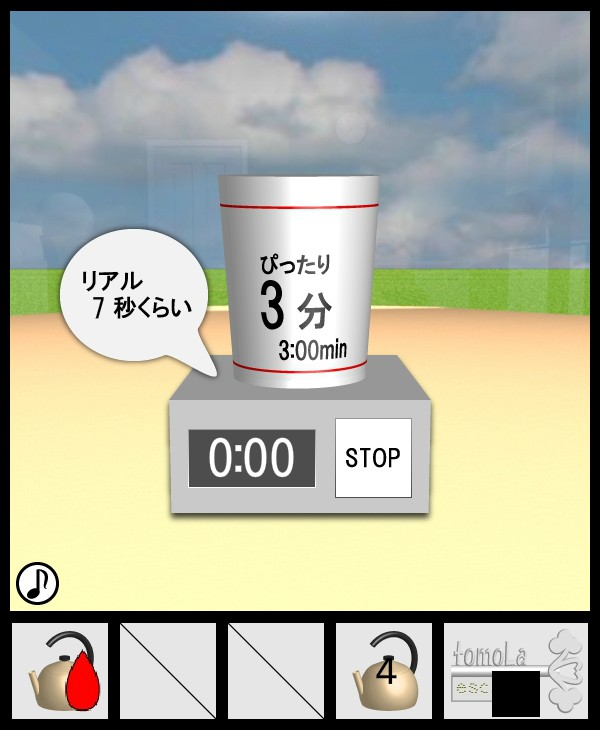
Task: Toggle the music note sound icon
Action: pos(37,583)
